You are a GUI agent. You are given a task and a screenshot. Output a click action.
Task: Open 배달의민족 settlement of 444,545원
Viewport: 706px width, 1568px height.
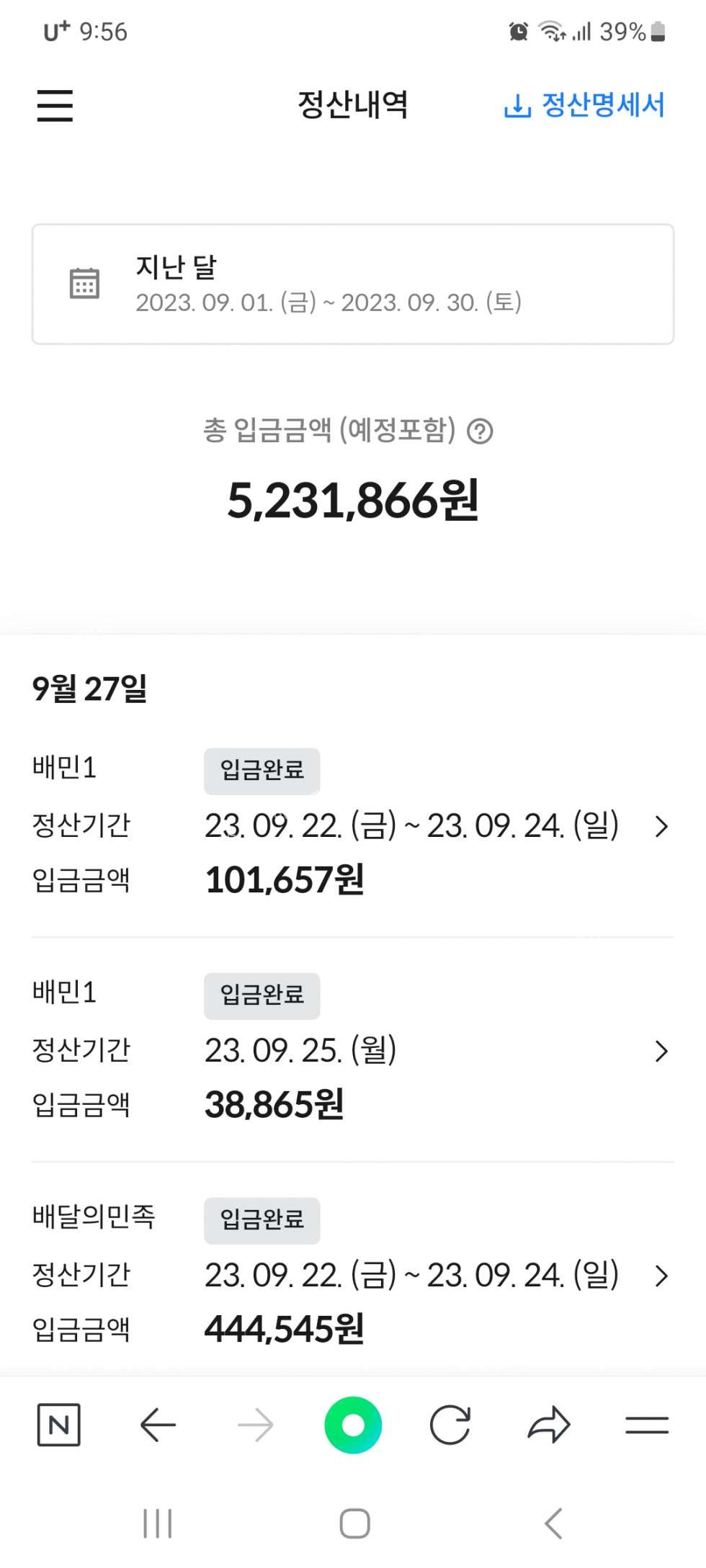(661, 1276)
